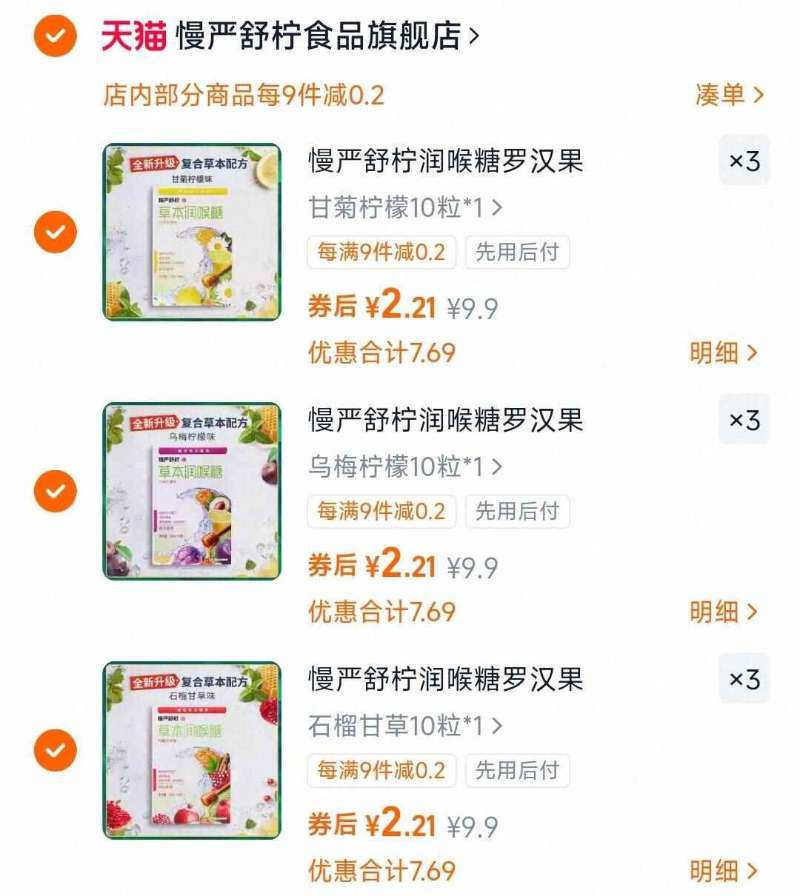The height and width of the screenshot is (896, 800).
Task: Click the 每满9件减0.2 promotion tag
Action: coord(382,254)
